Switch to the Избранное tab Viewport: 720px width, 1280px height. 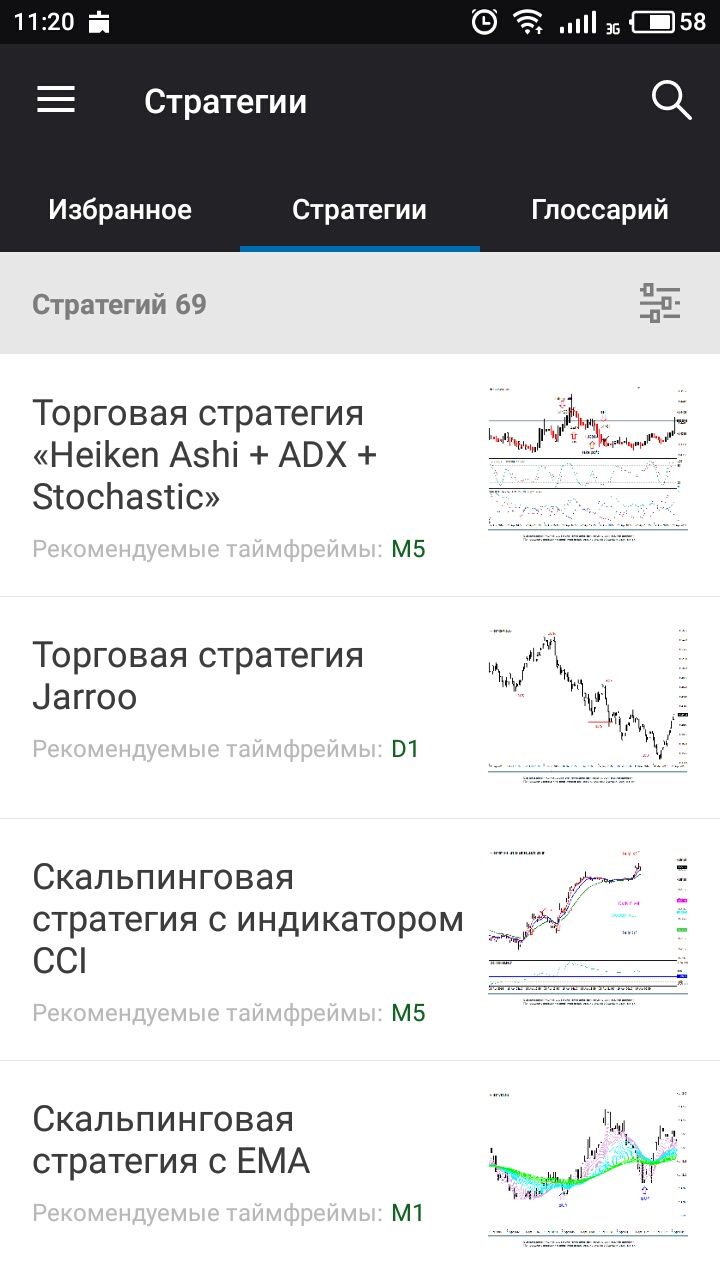coord(120,210)
